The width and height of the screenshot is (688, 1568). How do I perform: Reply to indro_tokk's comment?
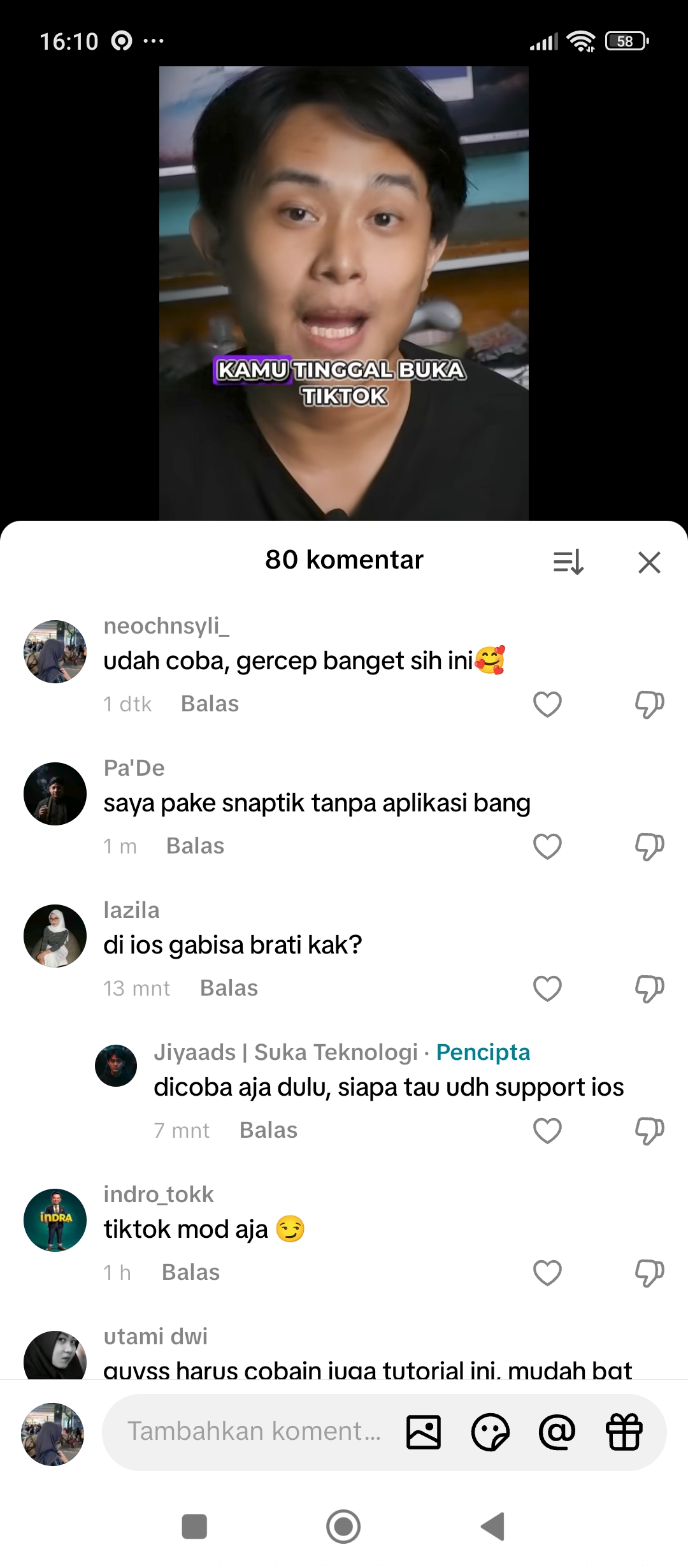pyautogui.click(x=190, y=1272)
